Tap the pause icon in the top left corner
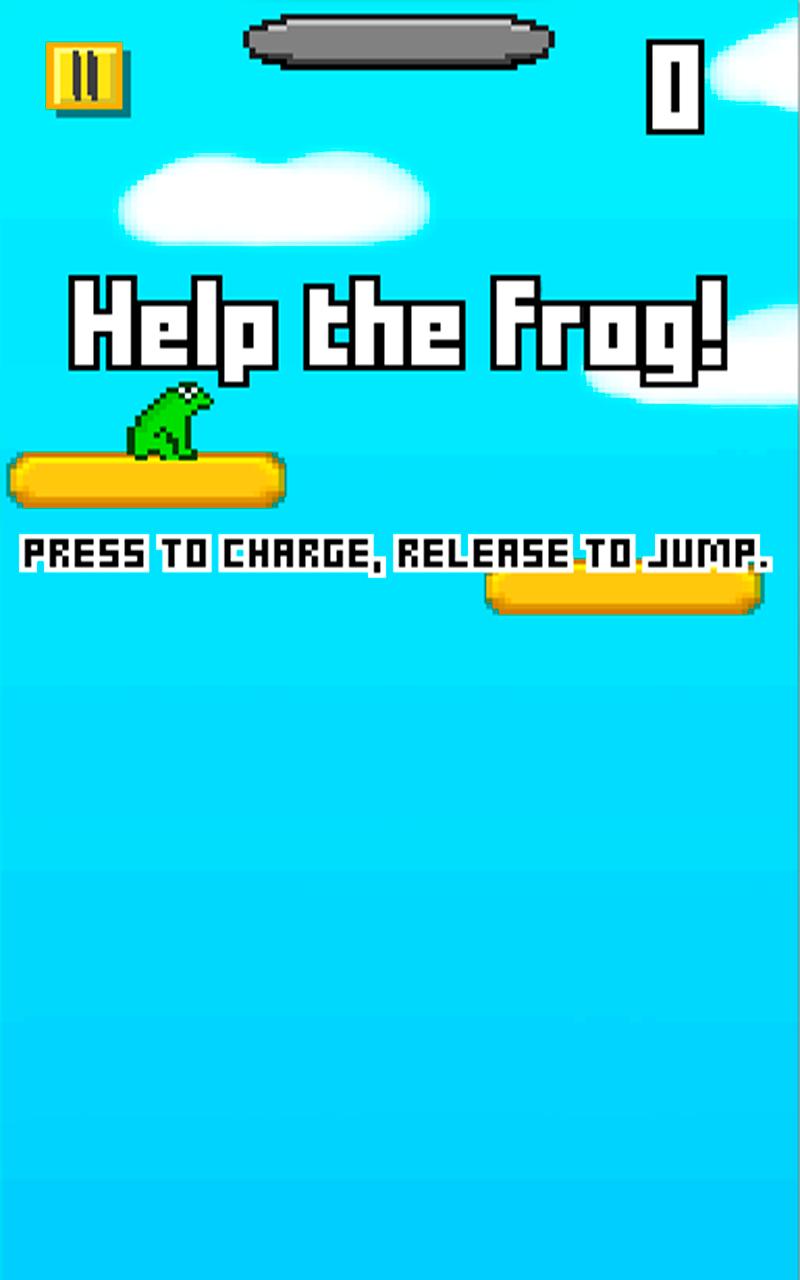This screenshot has height=1280, width=800. pyautogui.click(x=86, y=76)
